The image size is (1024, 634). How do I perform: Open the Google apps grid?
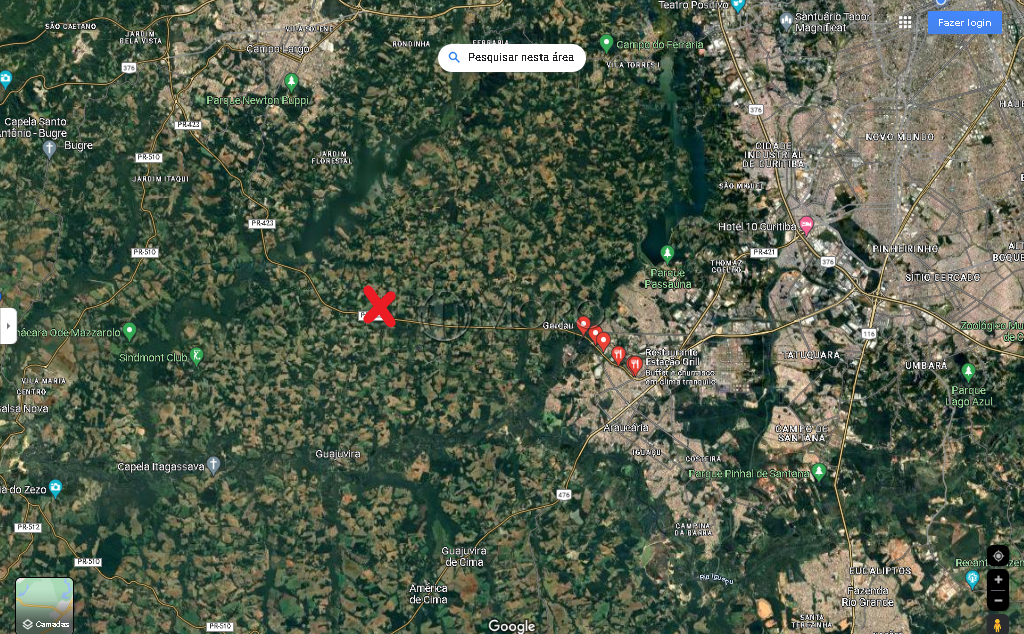[x=905, y=22]
